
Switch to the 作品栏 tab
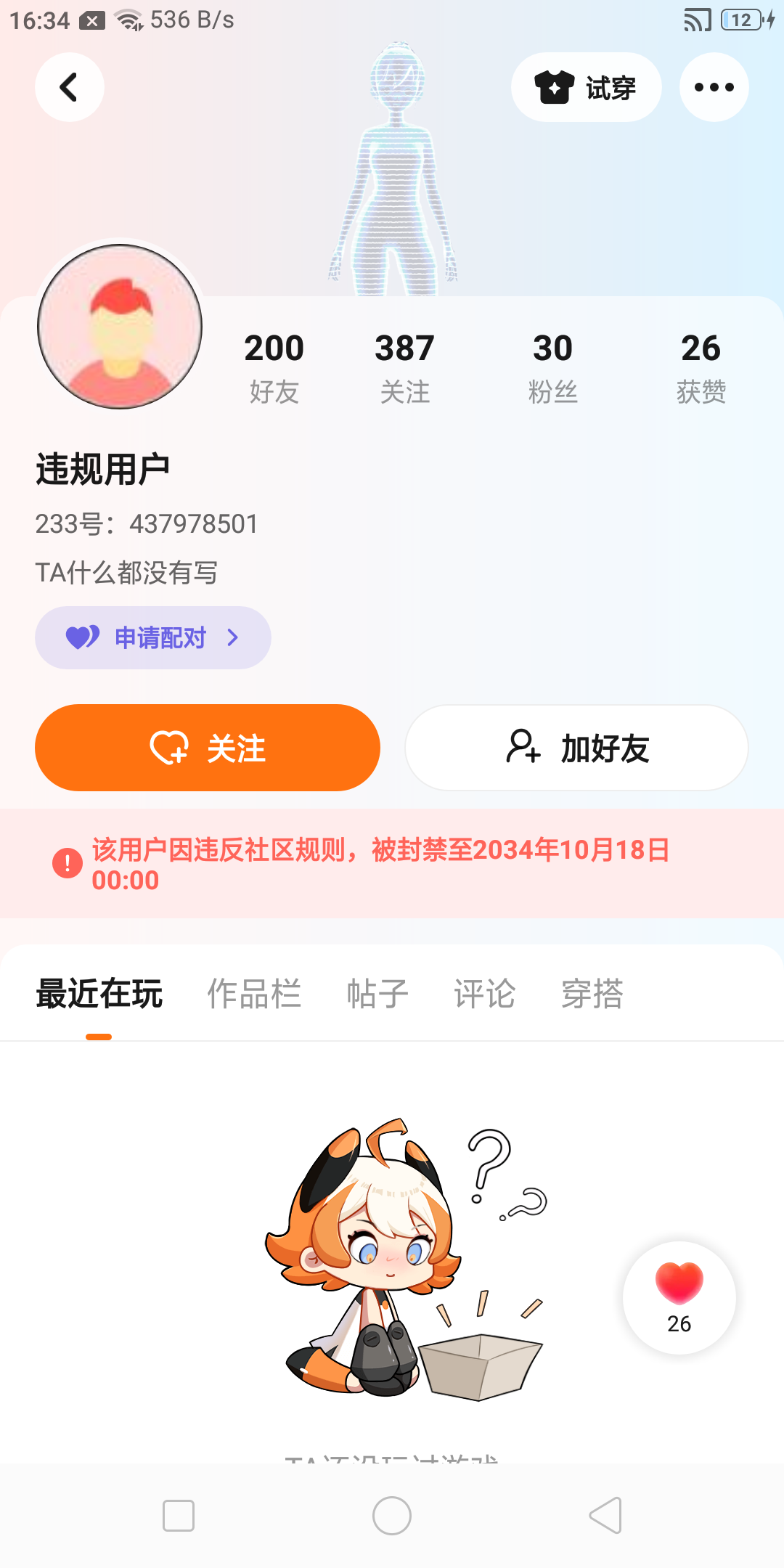point(254,994)
